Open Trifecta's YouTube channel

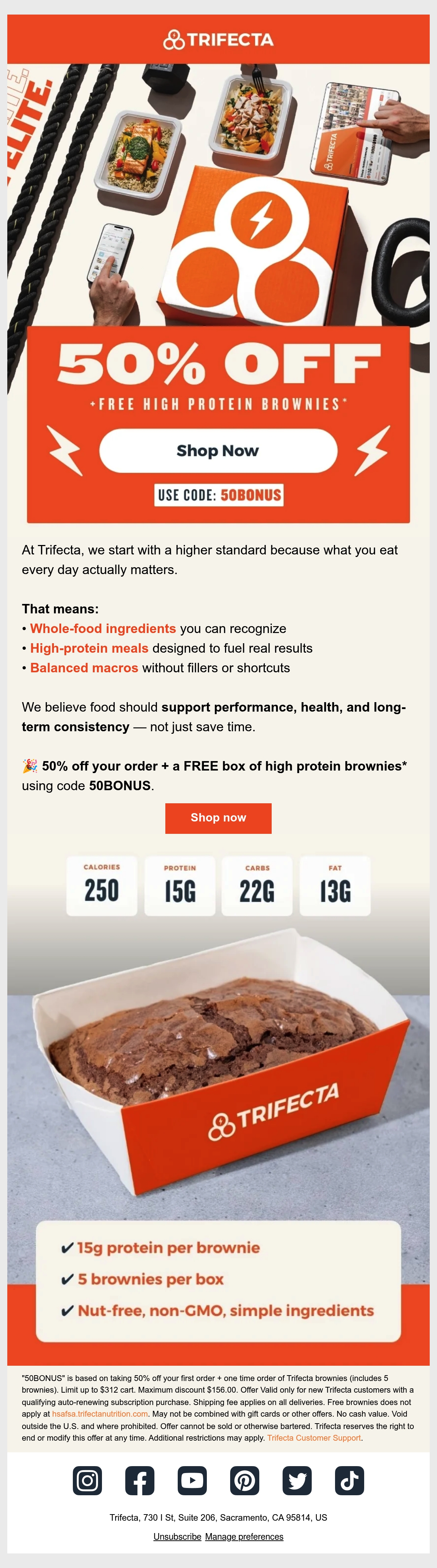click(192, 1480)
